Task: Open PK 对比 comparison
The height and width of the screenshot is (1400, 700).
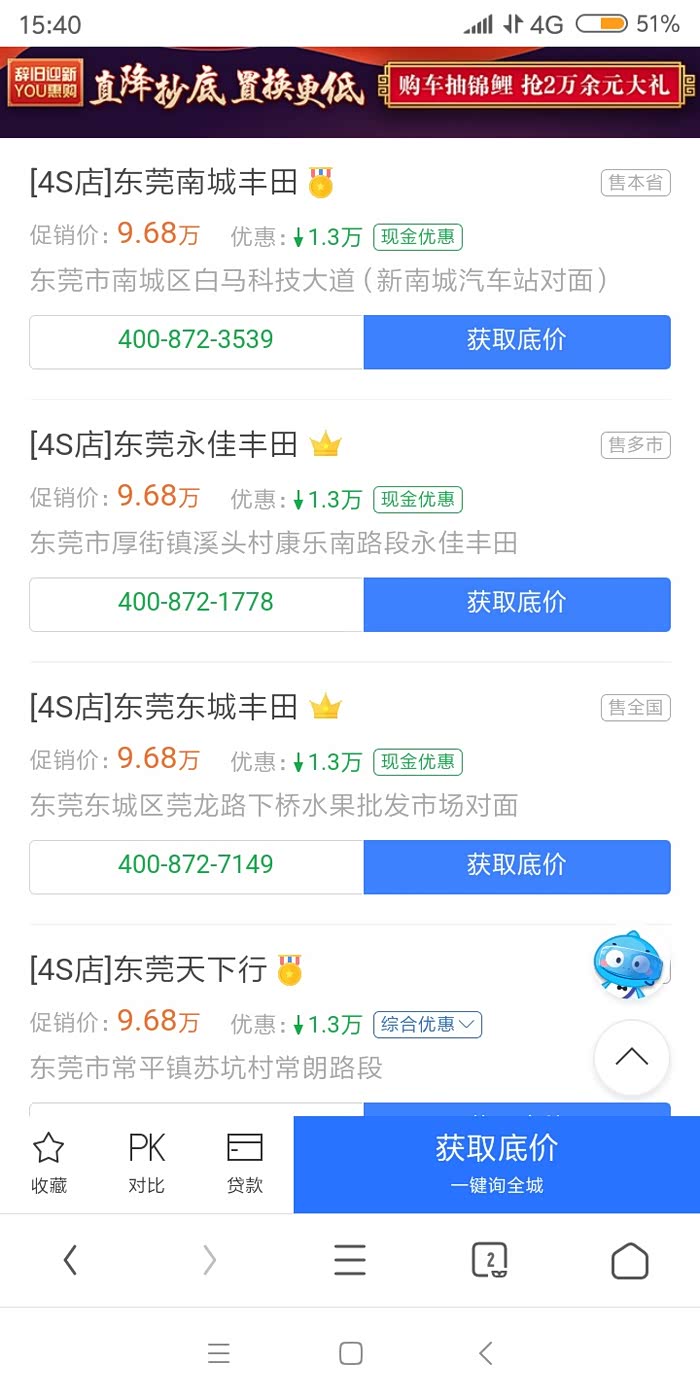Action: coord(146,1163)
